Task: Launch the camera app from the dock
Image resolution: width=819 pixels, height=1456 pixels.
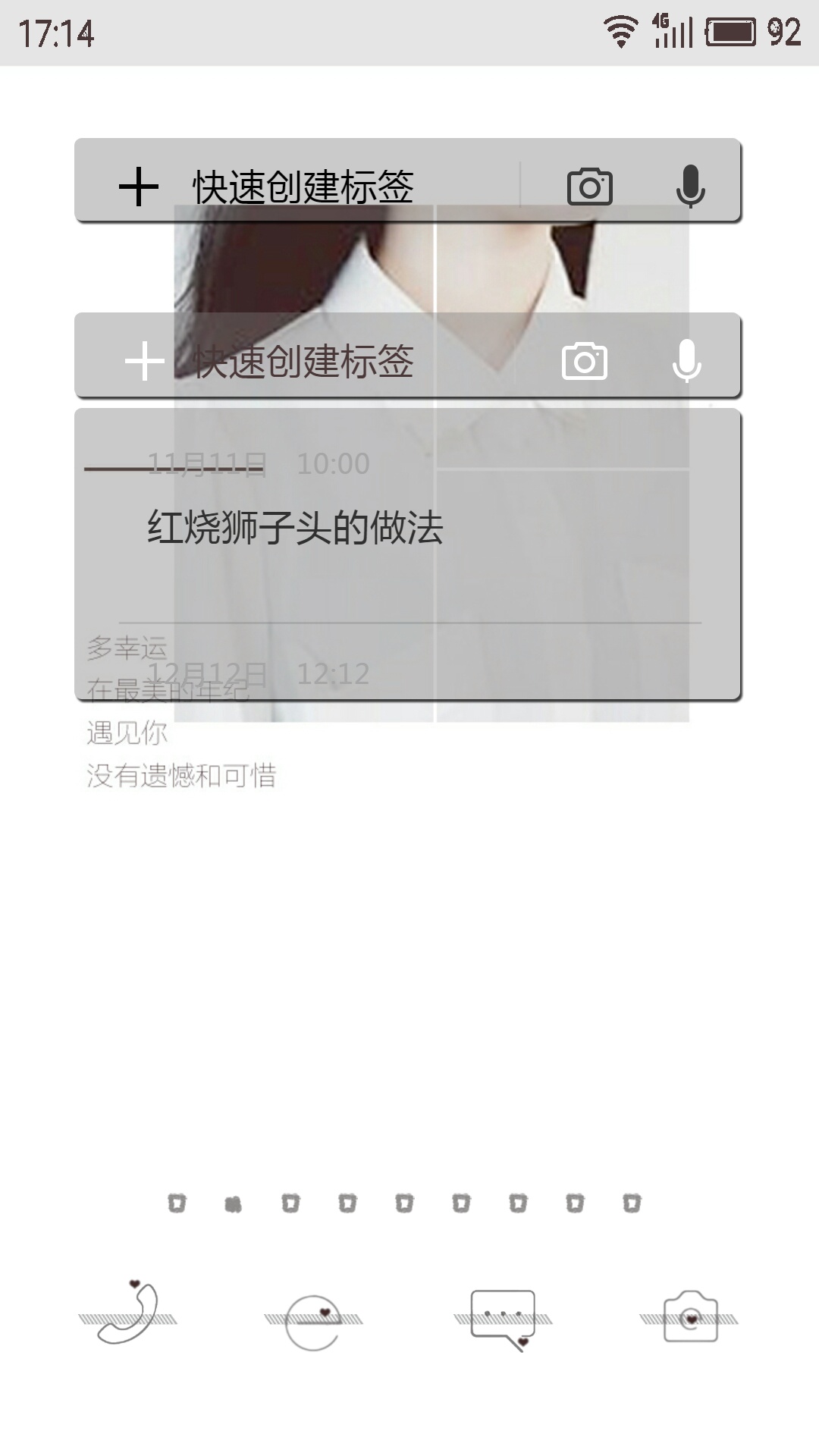Action: [x=689, y=1318]
